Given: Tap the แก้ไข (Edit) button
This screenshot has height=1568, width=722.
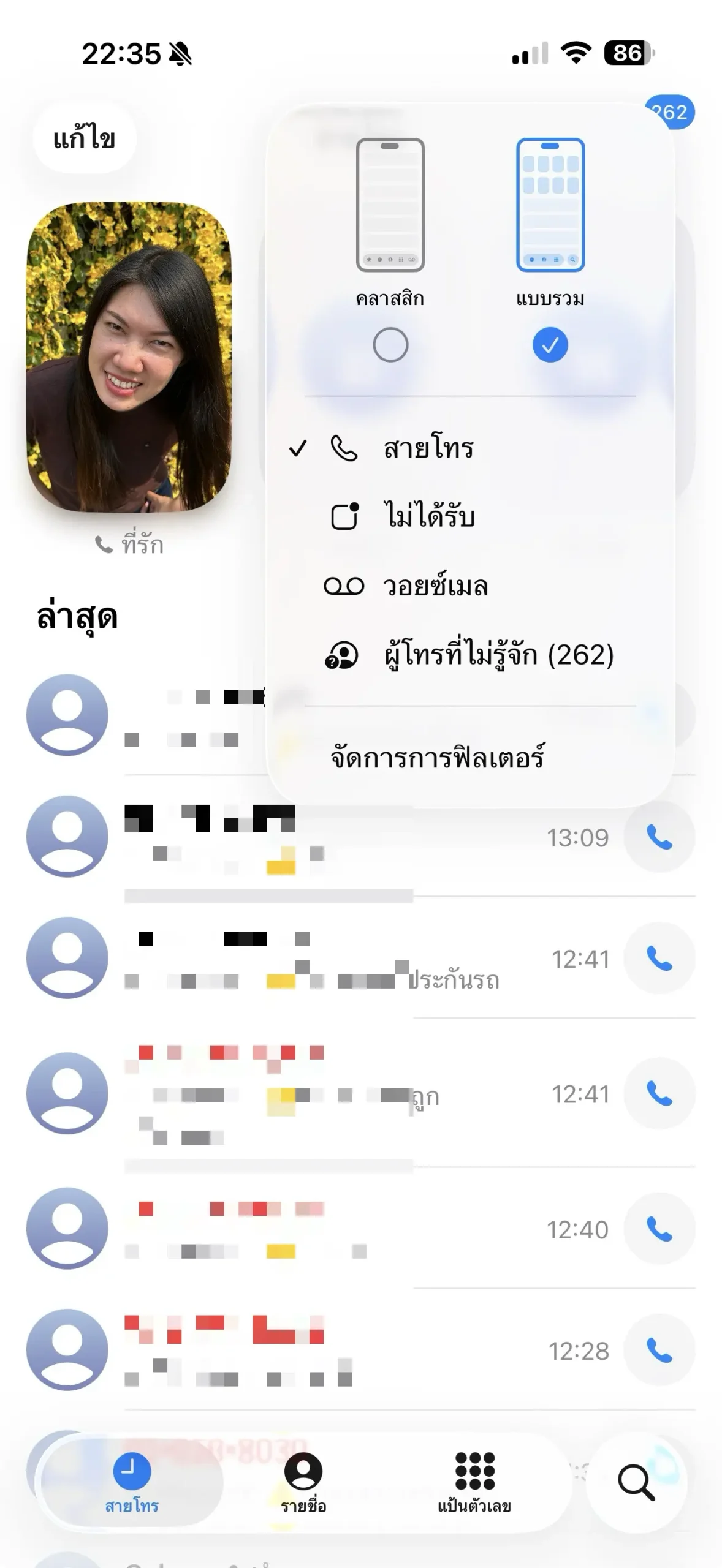Looking at the screenshot, I should click(x=84, y=137).
